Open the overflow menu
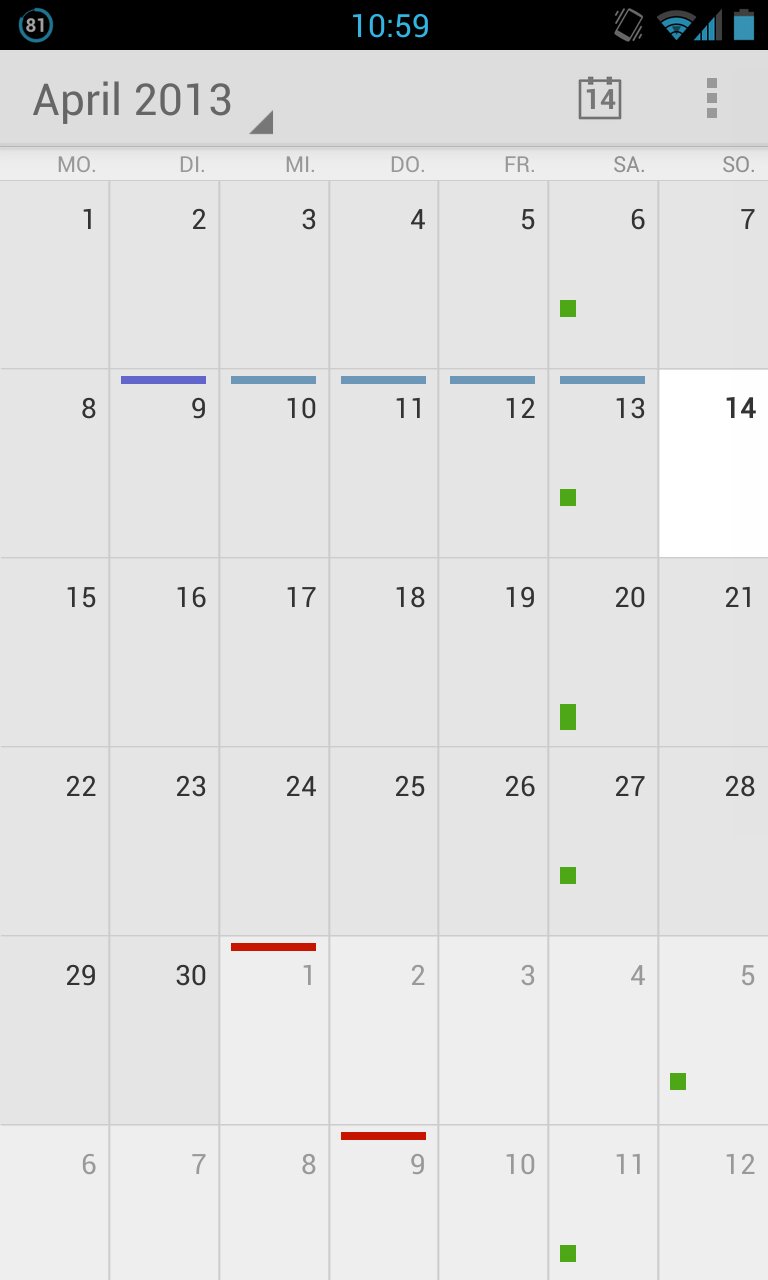This screenshot has width=768, height=1280. (711, 98)
